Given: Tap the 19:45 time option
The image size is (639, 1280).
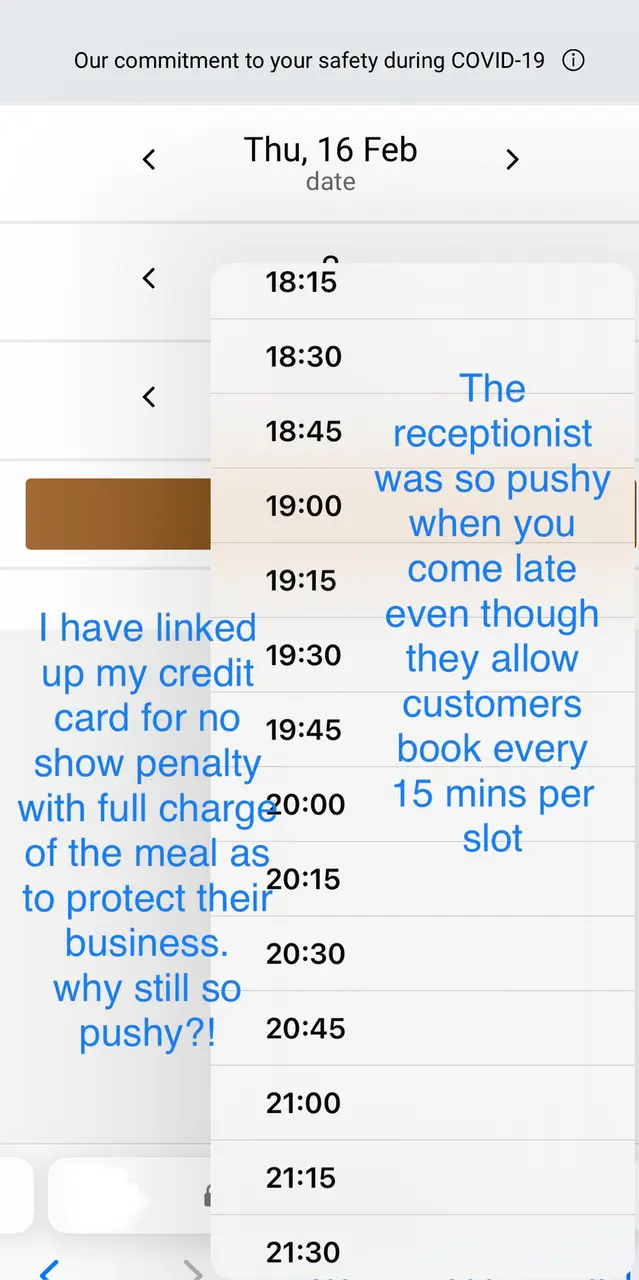Looking at the screenshot, I should pyautogui.click(x=304, y=730).
